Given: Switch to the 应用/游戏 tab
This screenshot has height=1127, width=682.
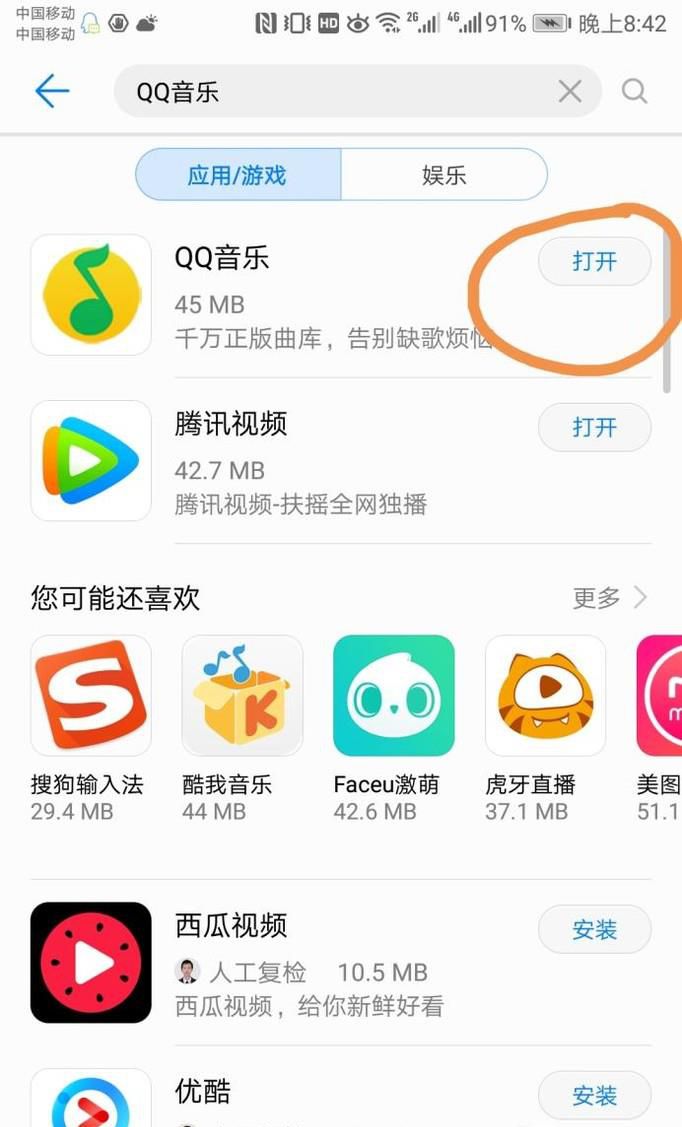Looking at the screenshot, I should click(x=238, y=175).
